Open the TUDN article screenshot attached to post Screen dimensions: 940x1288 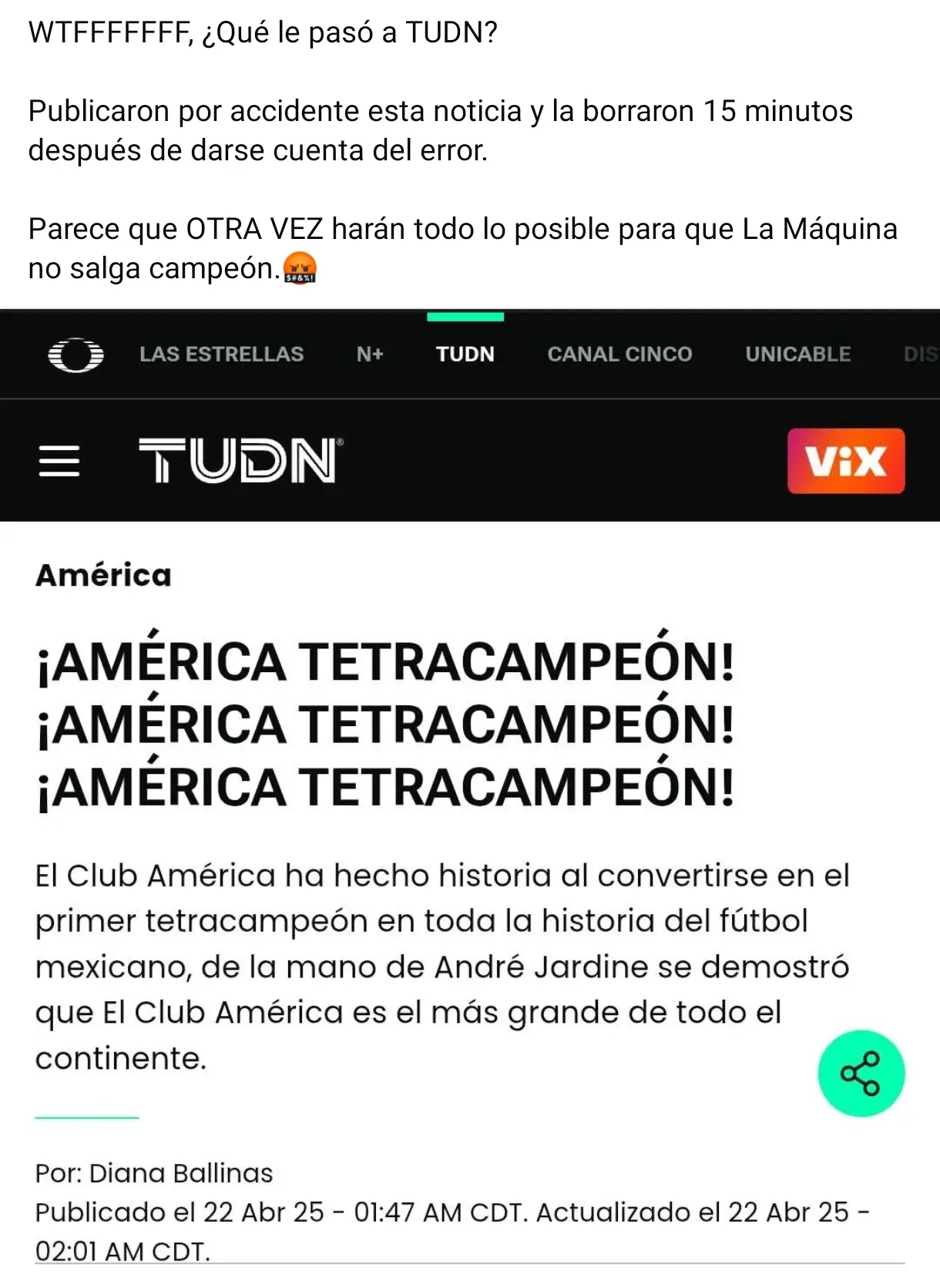(x=470, y=794)
